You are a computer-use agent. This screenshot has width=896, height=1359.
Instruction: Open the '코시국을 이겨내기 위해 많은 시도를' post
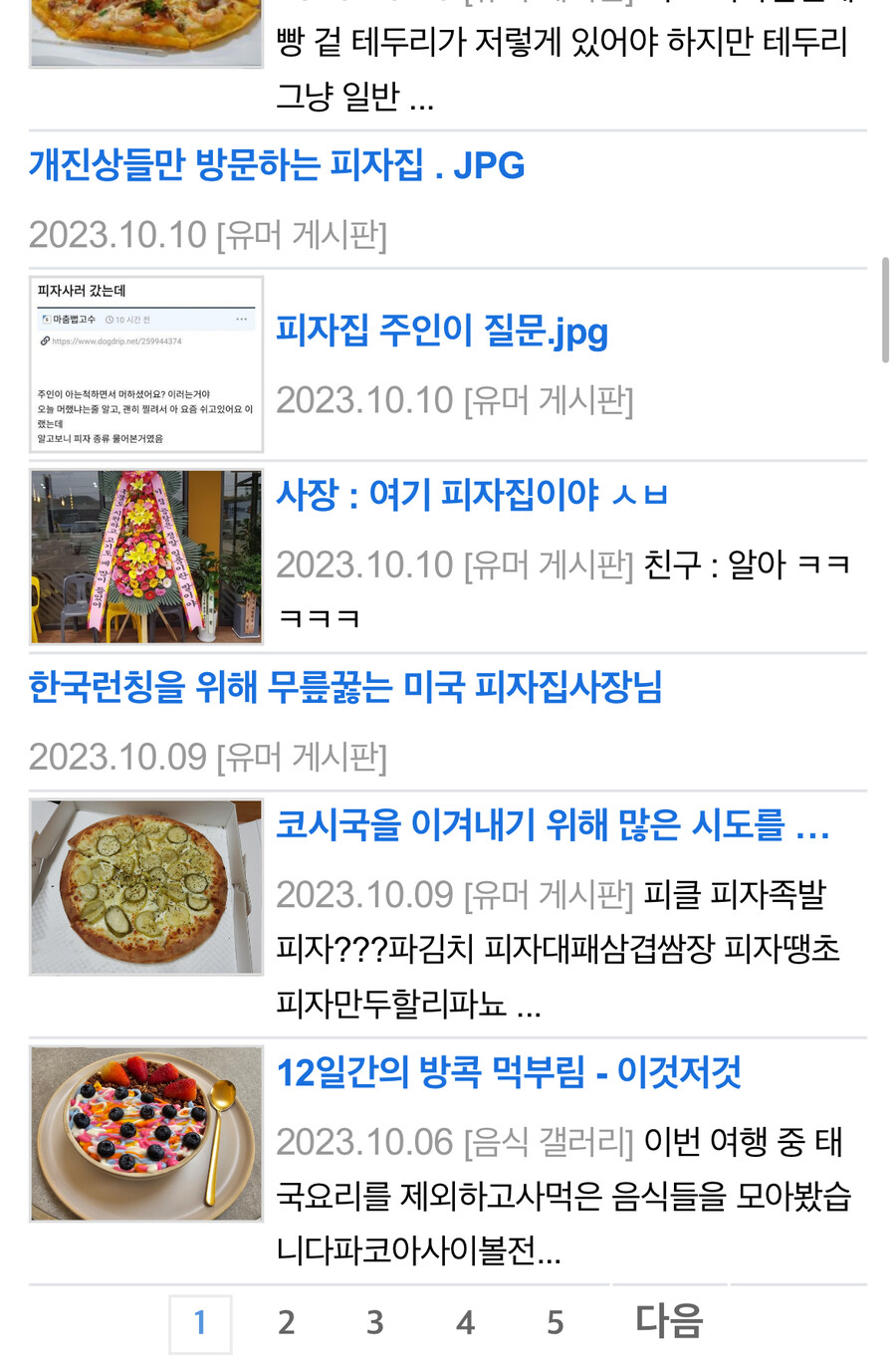pos(552,824)
